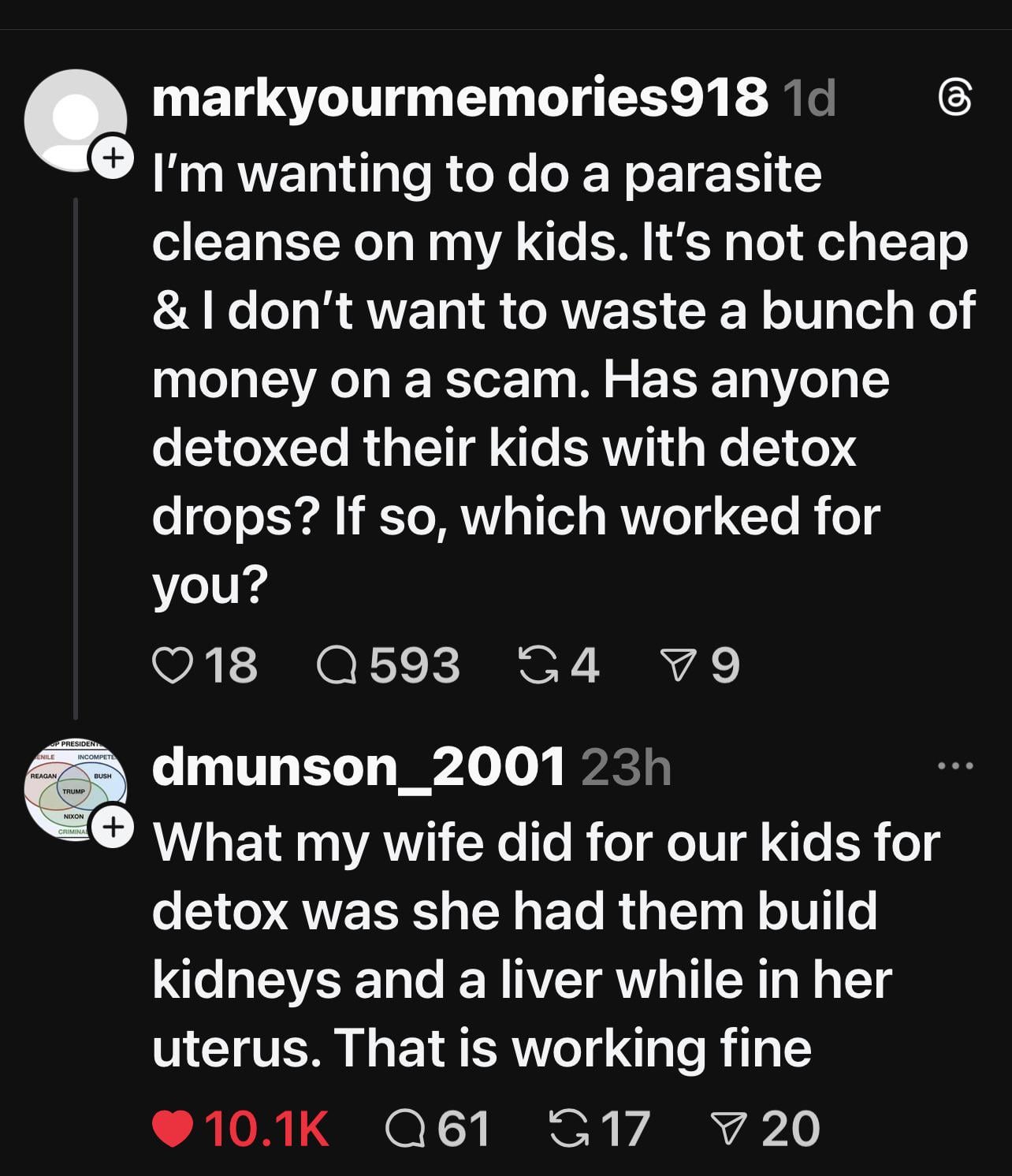
Task: Reply to dmunson_2001's comment
Action: 405,1128
